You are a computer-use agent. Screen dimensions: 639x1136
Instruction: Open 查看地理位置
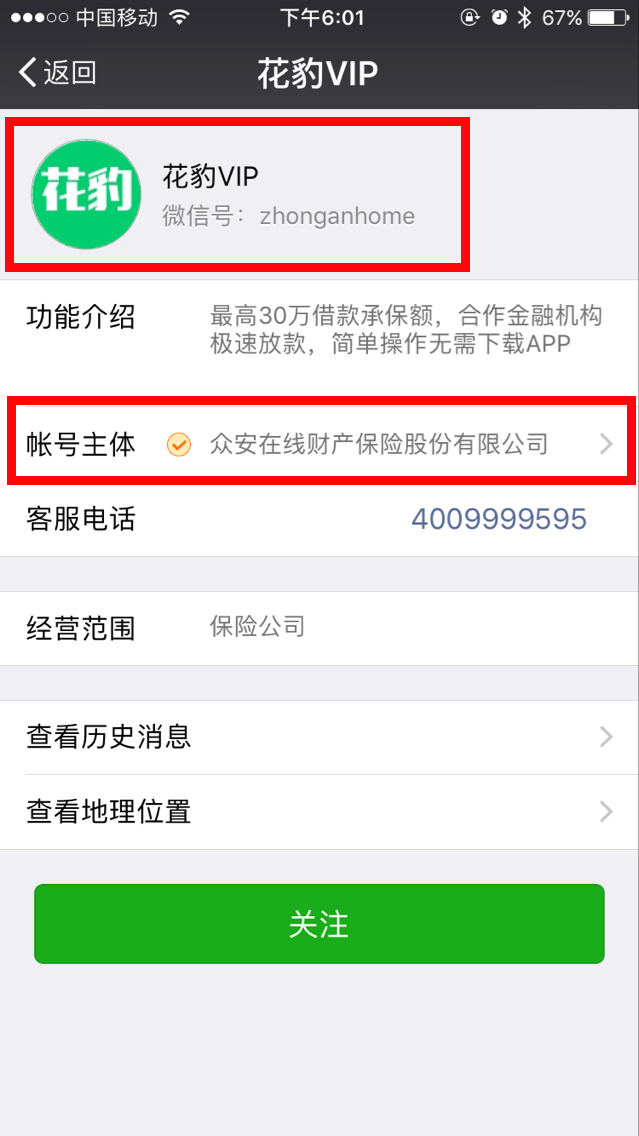320,812
